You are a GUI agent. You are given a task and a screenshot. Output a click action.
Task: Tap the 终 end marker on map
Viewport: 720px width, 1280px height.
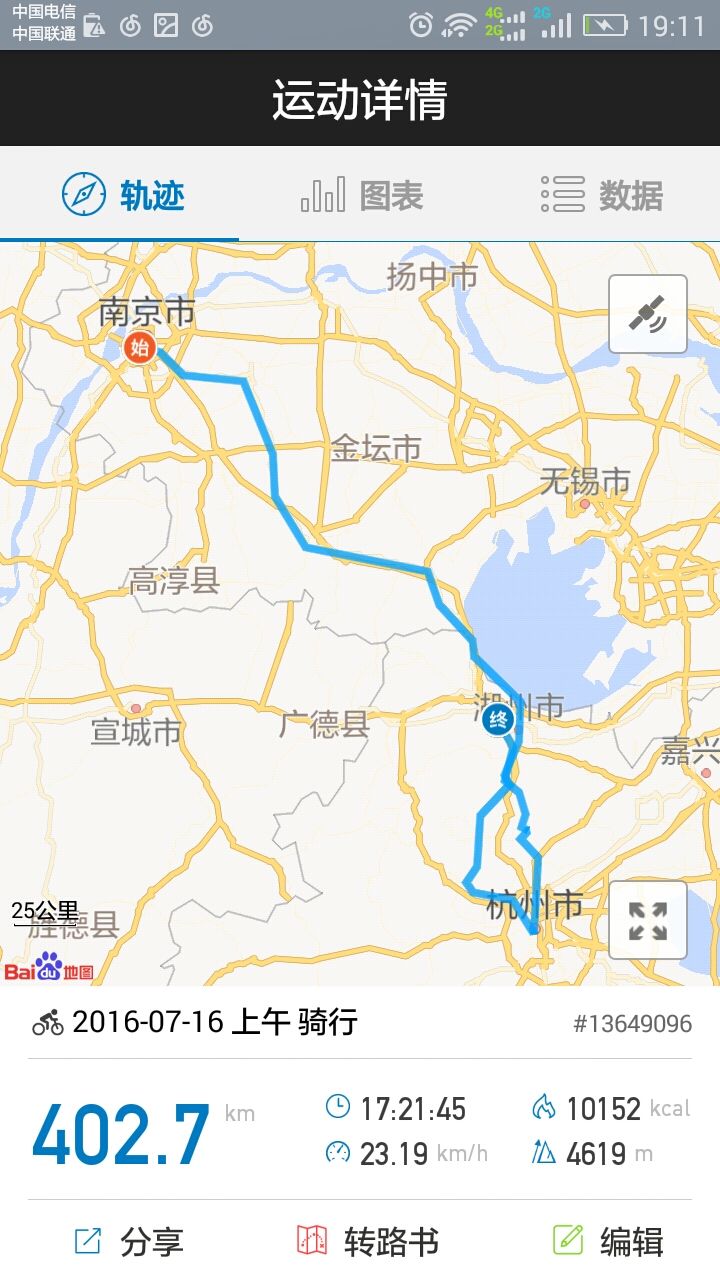(497, 719)
